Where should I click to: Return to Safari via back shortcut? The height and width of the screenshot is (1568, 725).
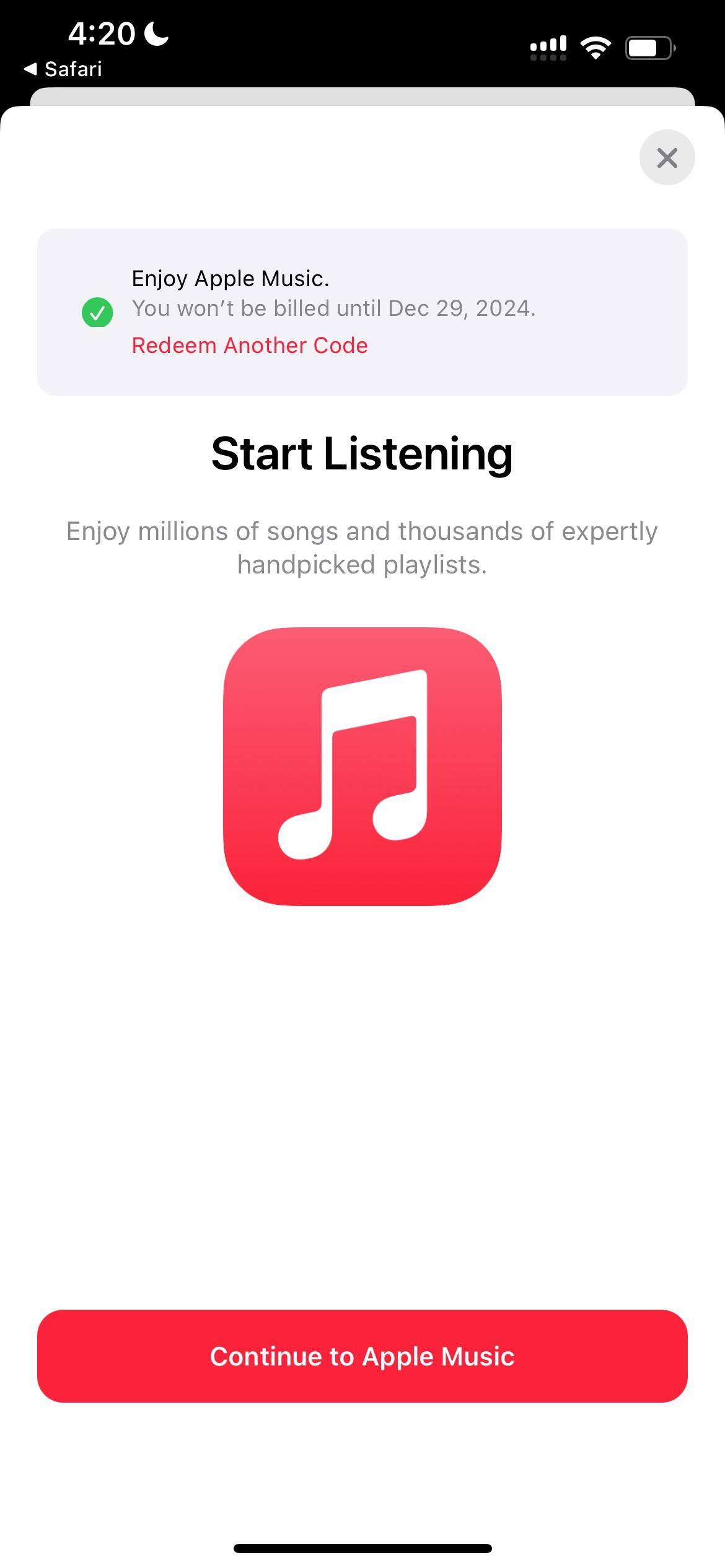coord(63,69)
